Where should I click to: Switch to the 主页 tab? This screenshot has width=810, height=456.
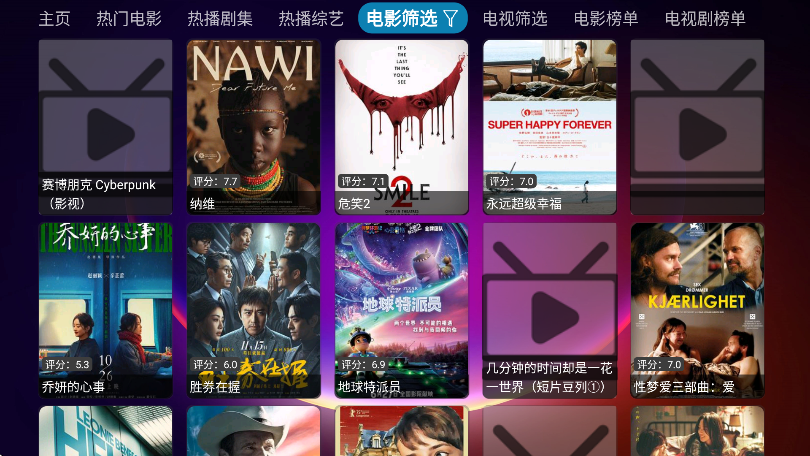[55, 18]
